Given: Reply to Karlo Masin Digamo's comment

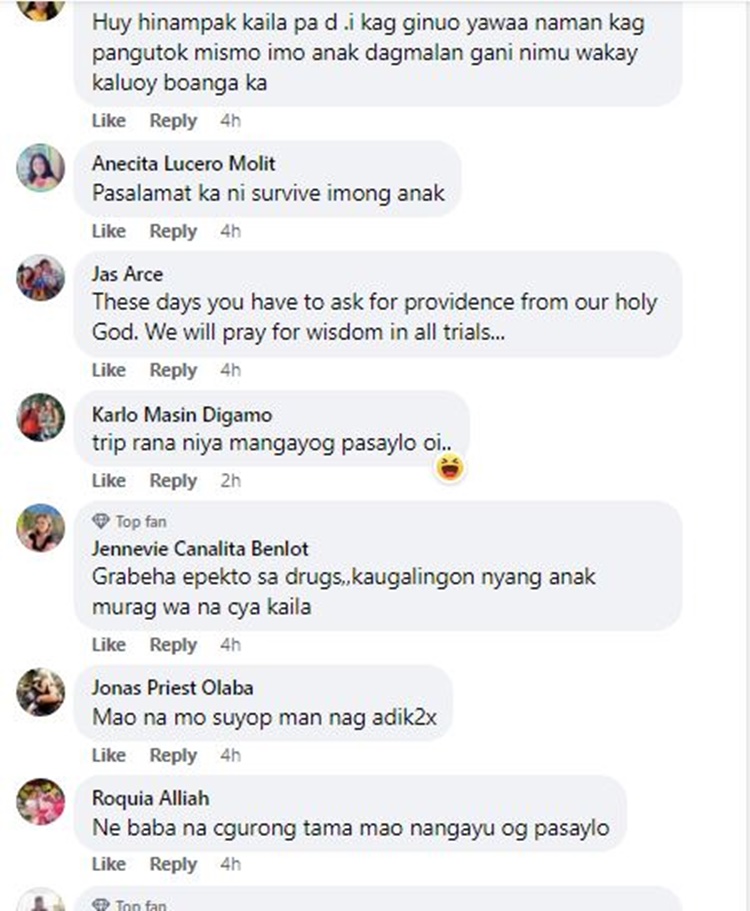Looking at the screenshot, I should [173, 481].
